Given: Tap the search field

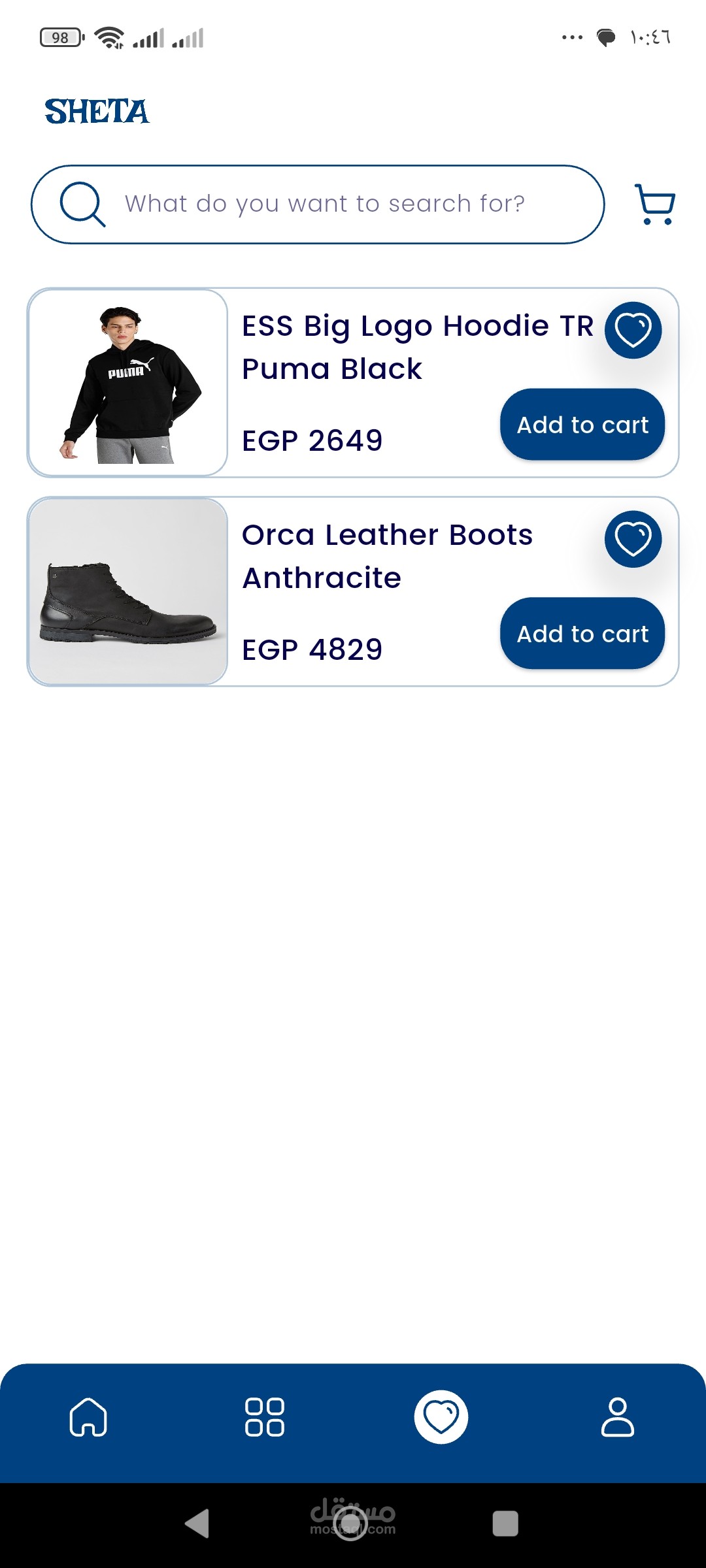Looking at the screenshot, I should pyautogui.click(x=324, y=204).
